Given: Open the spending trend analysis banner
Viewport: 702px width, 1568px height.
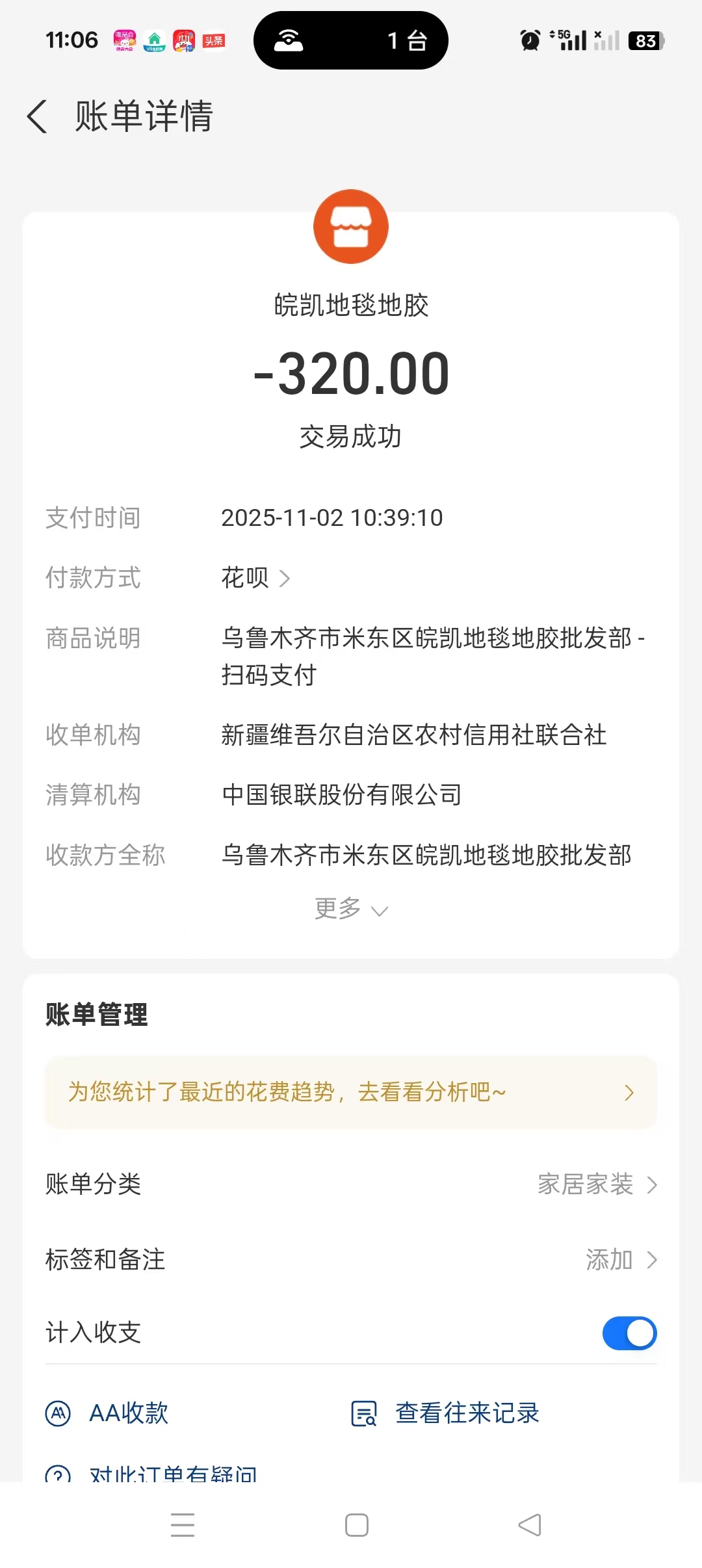Looking at the screenshot, I should click(x=351, y=1092).
